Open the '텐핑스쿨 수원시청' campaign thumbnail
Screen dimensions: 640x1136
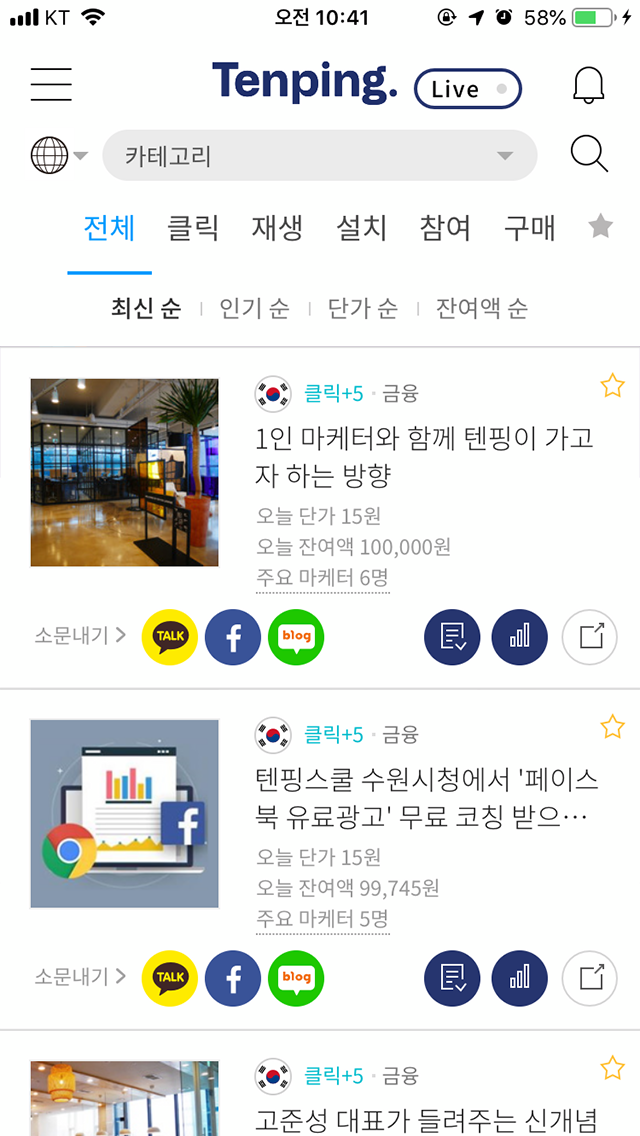(x=124, y=813)
